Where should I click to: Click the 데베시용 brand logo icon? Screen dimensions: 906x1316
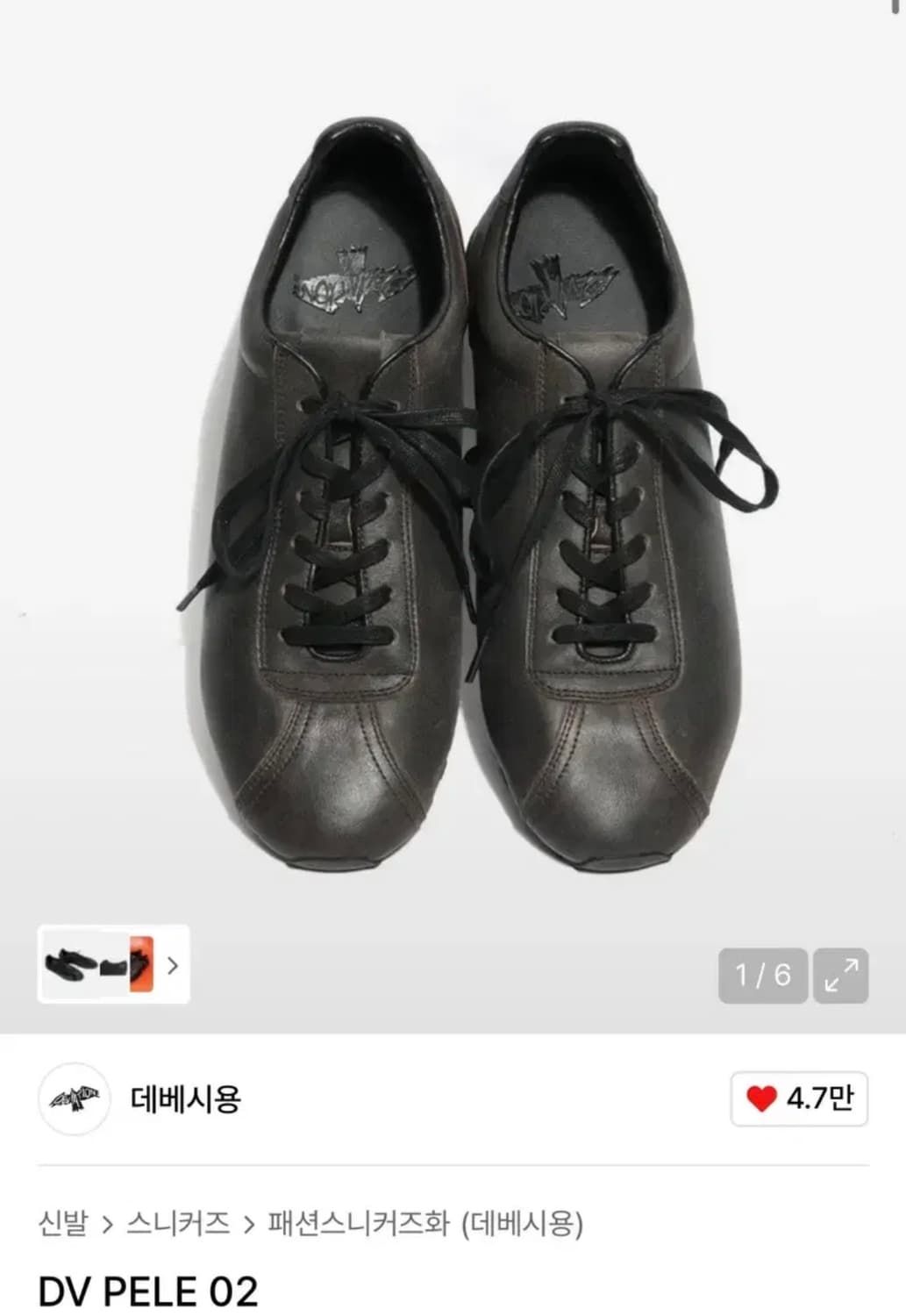72,1098
